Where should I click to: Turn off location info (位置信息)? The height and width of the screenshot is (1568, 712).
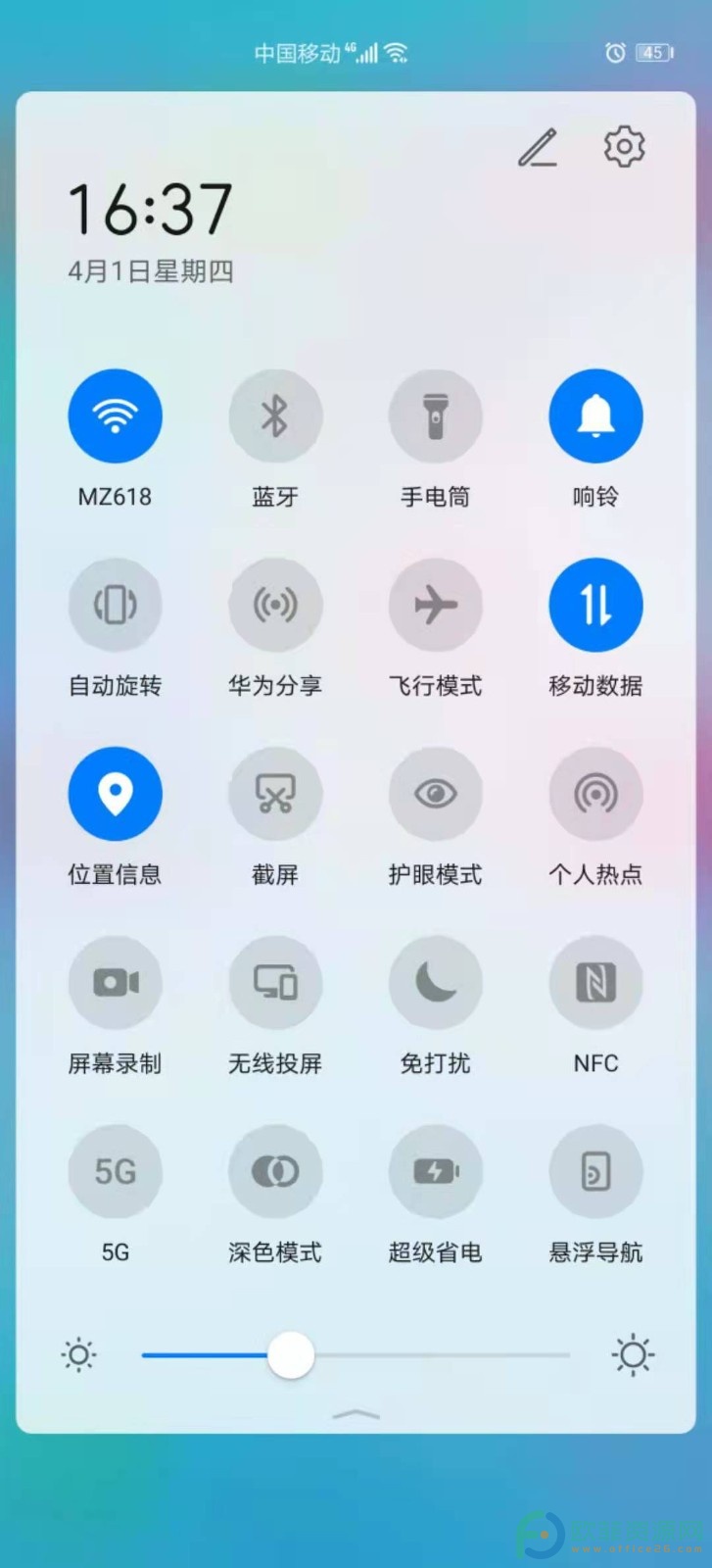[x=116, y=794]
